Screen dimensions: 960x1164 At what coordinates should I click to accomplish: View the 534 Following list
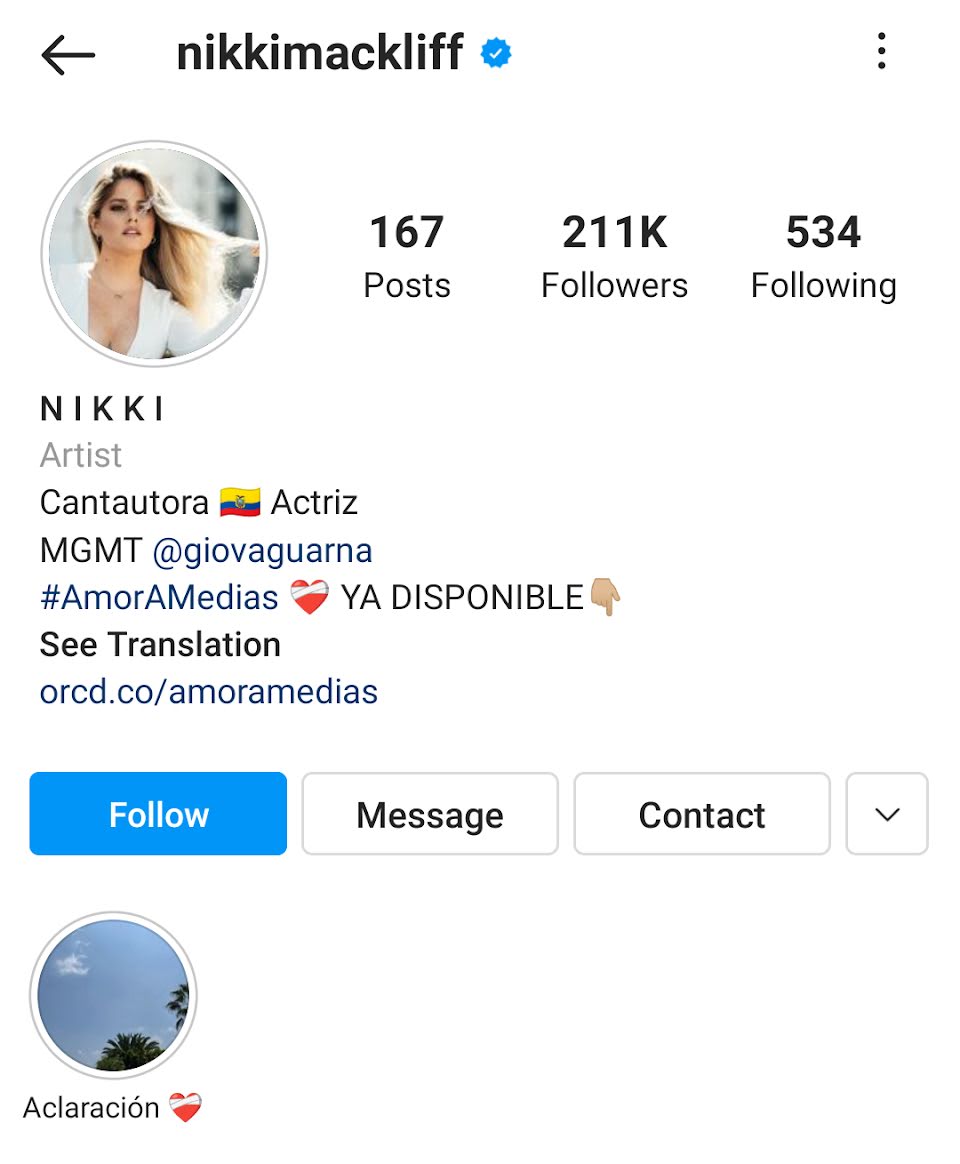pos(823,256)
